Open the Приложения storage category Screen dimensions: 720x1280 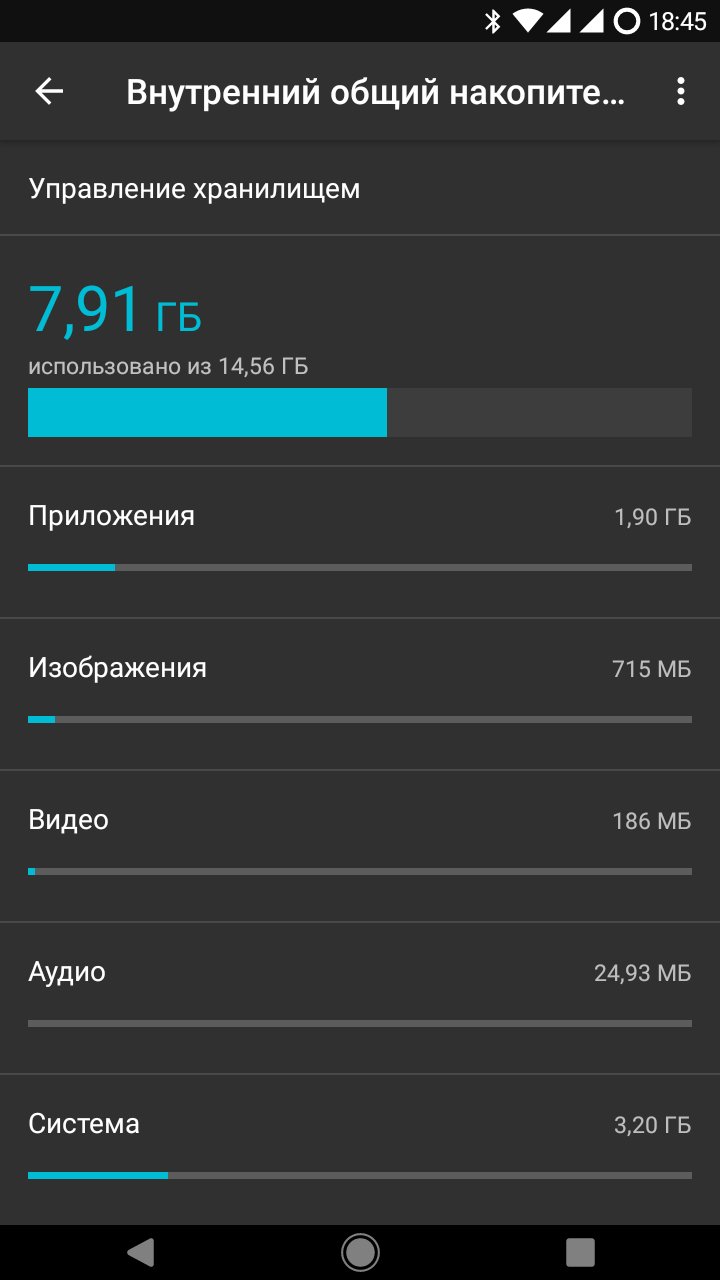coord(360,541)
